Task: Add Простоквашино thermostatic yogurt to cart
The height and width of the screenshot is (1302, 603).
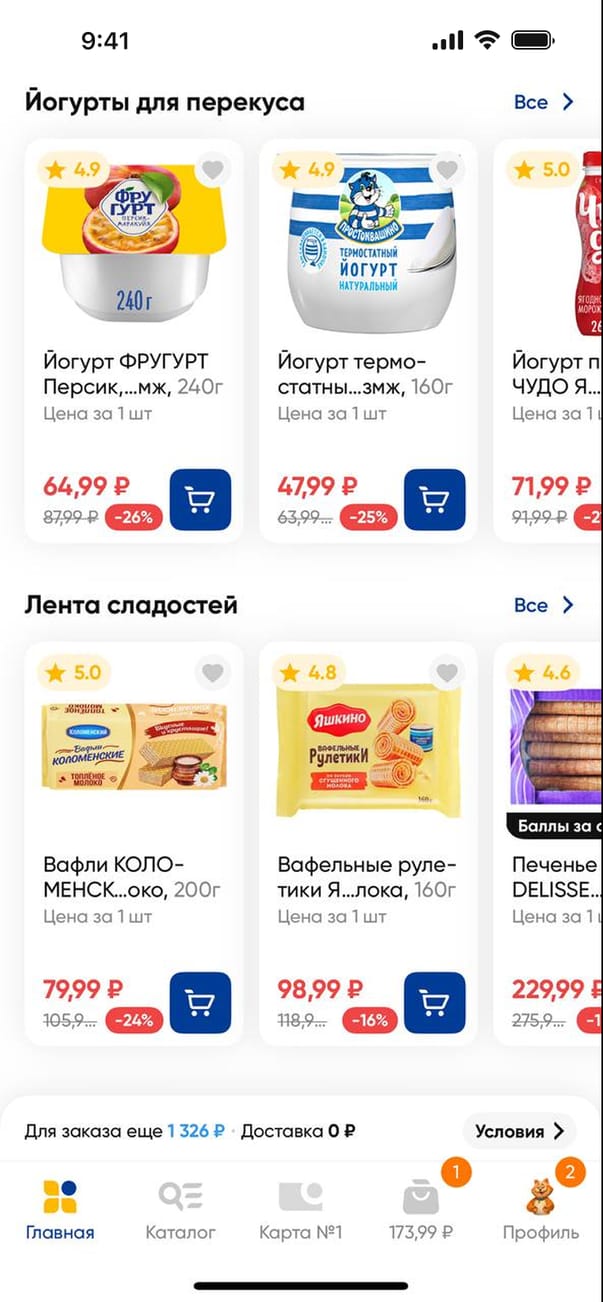Action: tap(434, 499)
